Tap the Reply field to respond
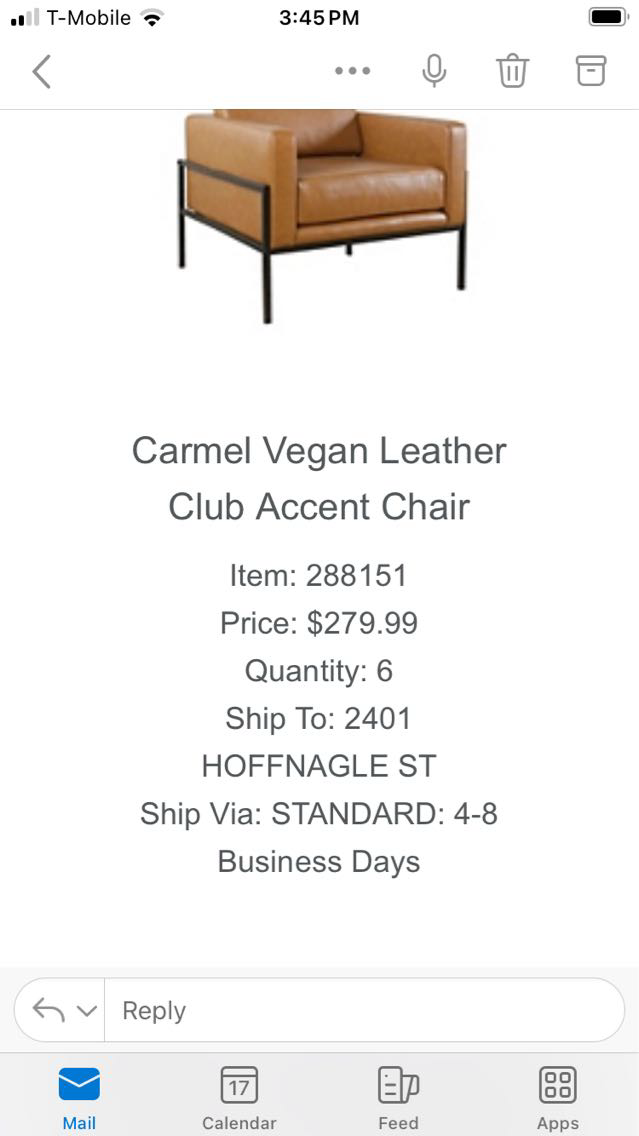This screenshot has width=639, height=1136. point(360,1010)
